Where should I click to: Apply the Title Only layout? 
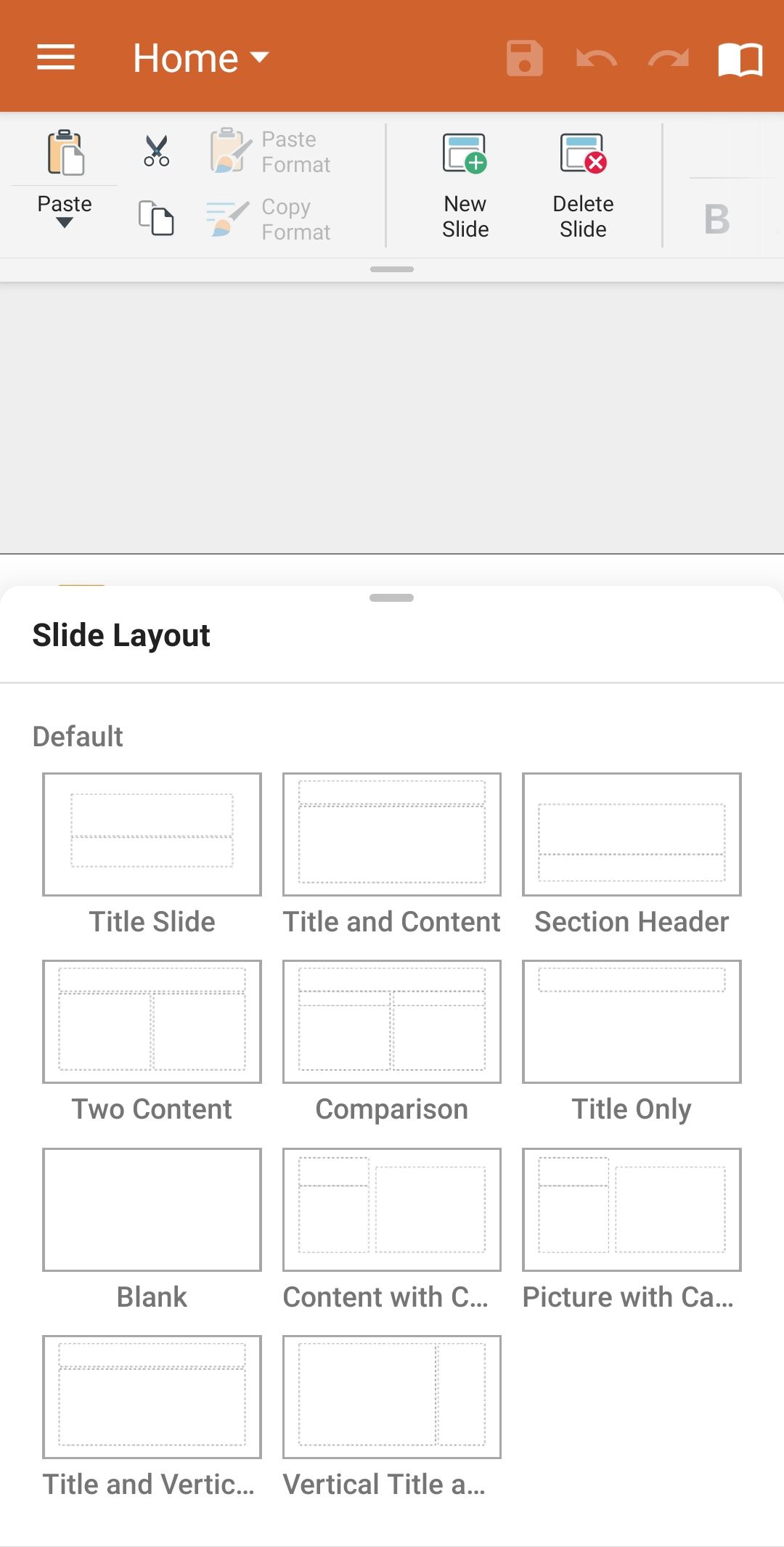[x=632, y=1042]
